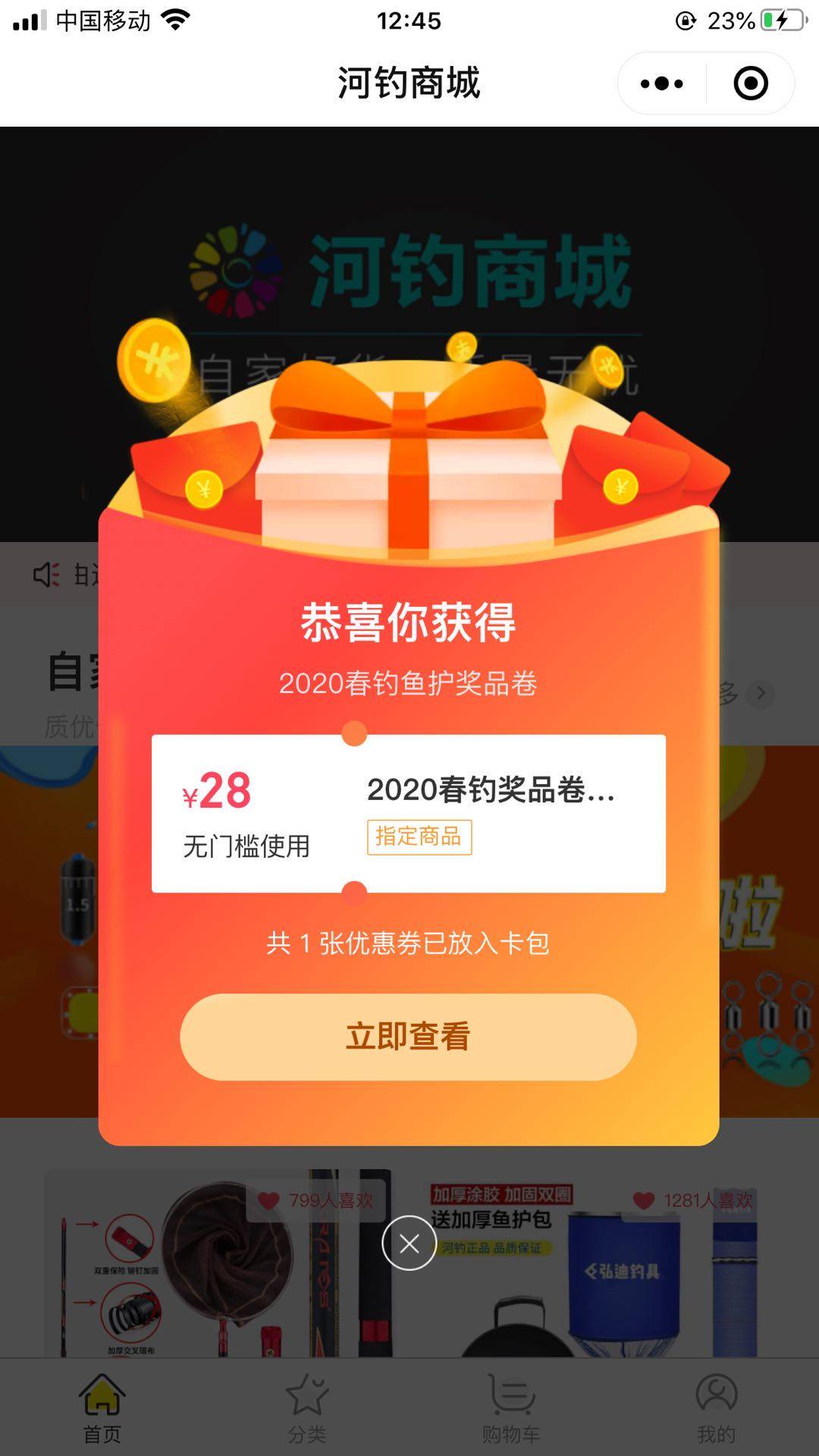819x1456 pixels.
Task: Dismiss the coupon popup with the X
Action: click(409, 1243)
